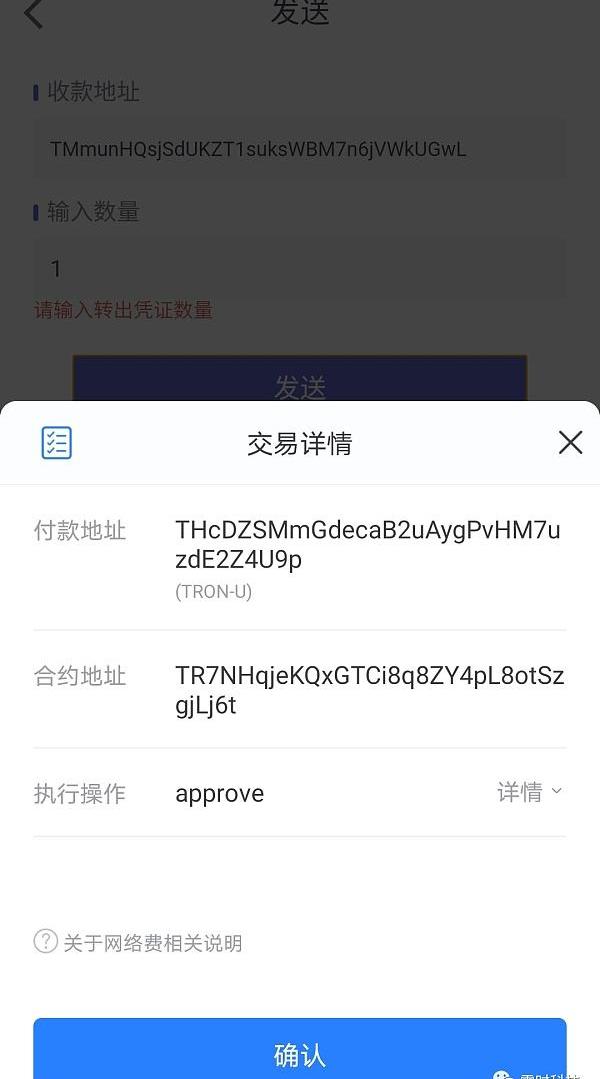Open the checklist icon in dialog header
The width and height of the screenshot is (600, 1079).
coord(57,443)
